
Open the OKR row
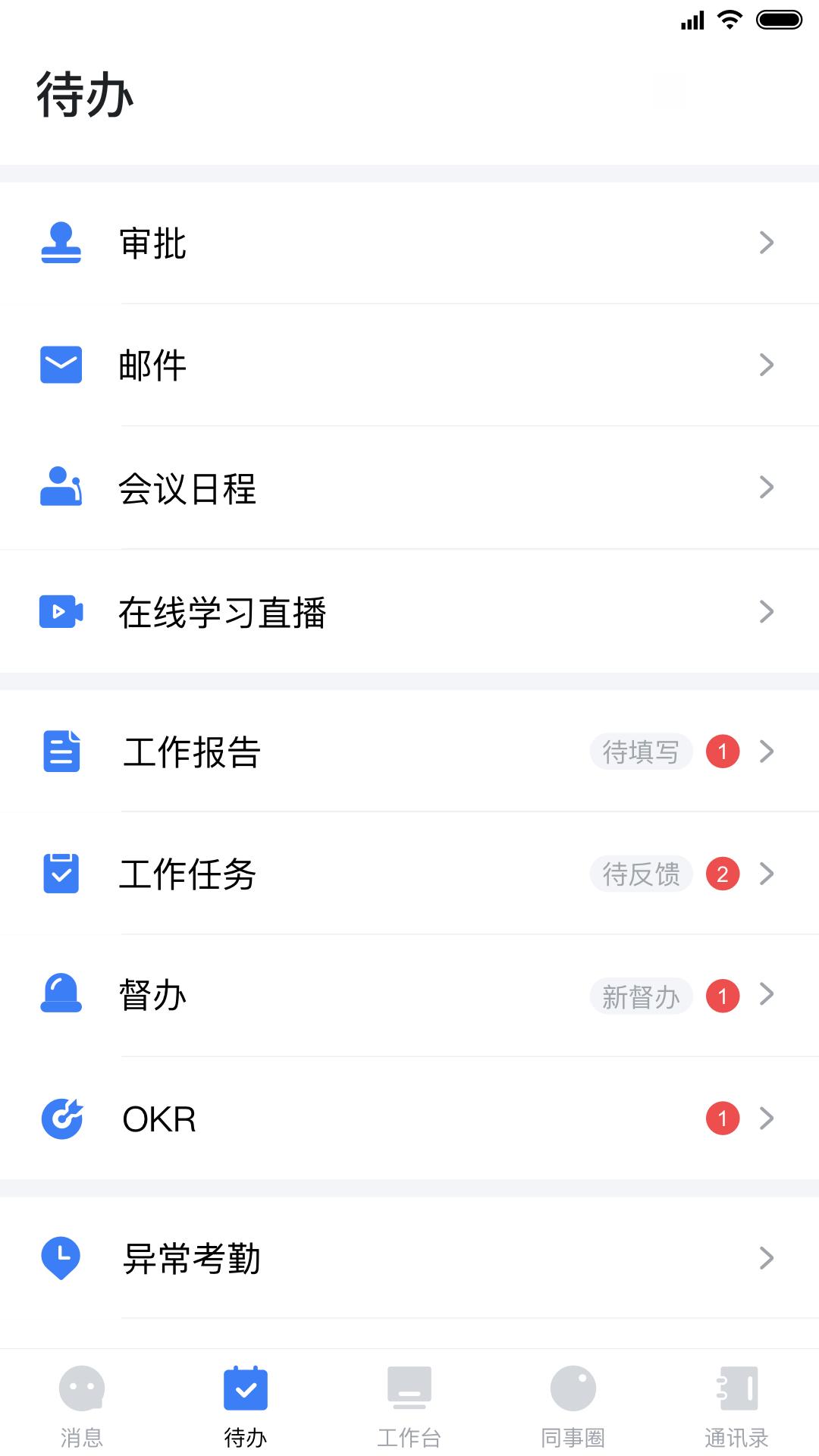pyautogui.click(x=409, y=1119)
